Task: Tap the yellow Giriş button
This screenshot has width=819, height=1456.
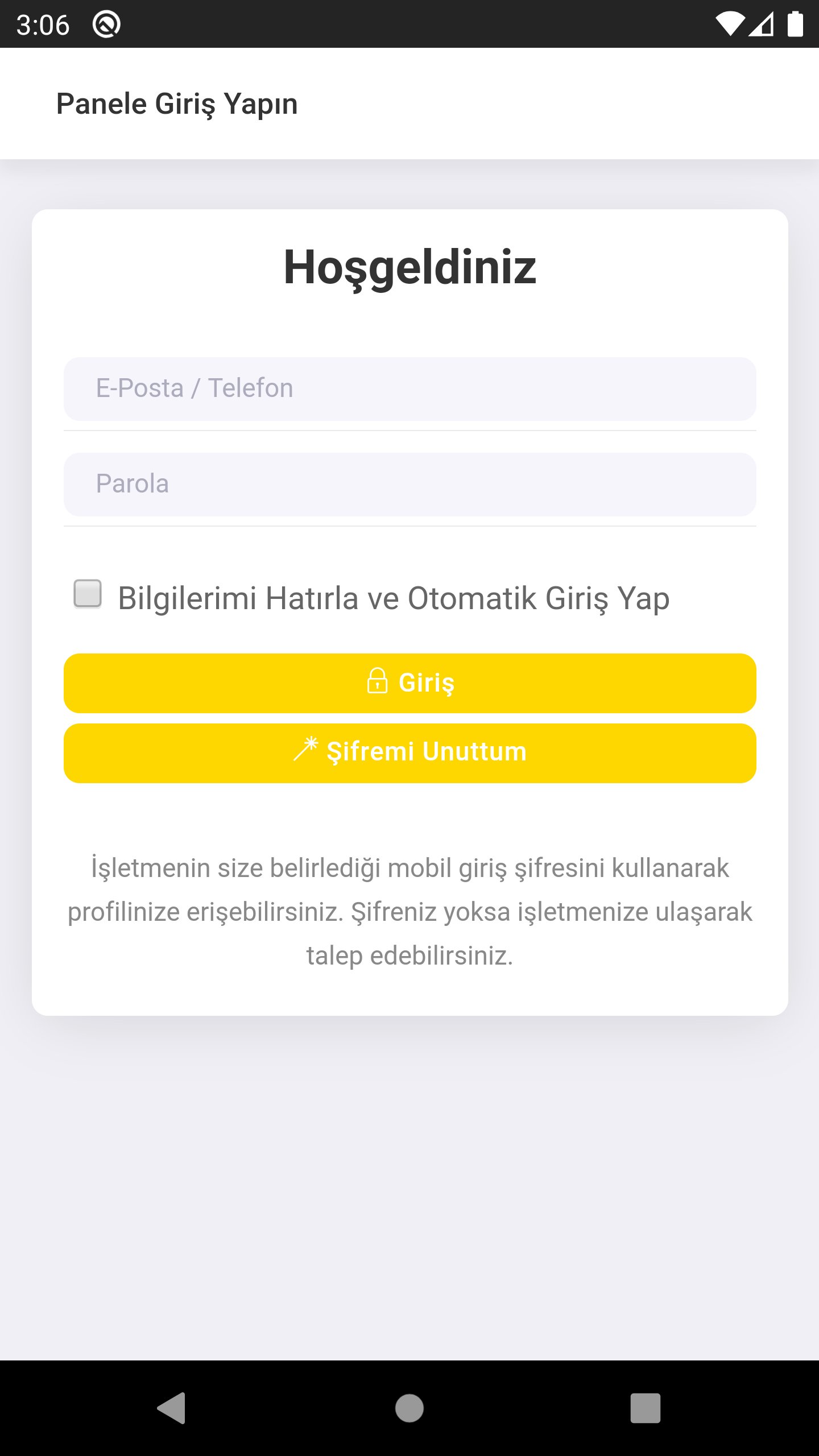Action: pos(409,683)
